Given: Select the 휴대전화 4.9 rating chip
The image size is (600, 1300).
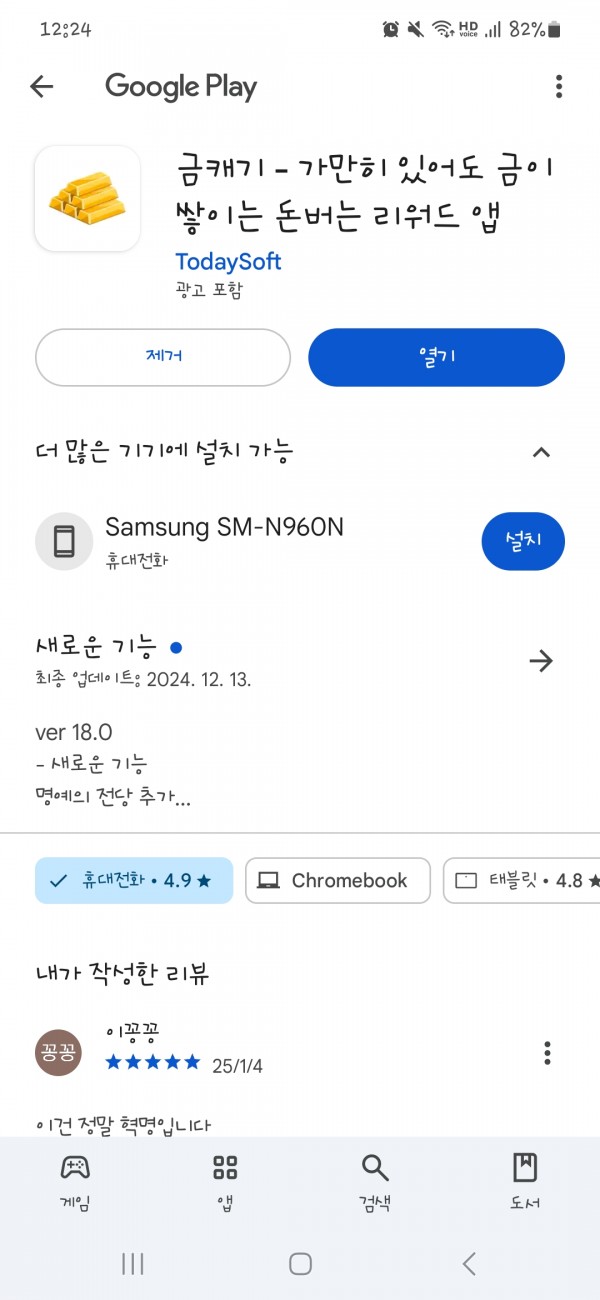Looking at the screenshot, I should click(x=134, y=881).
